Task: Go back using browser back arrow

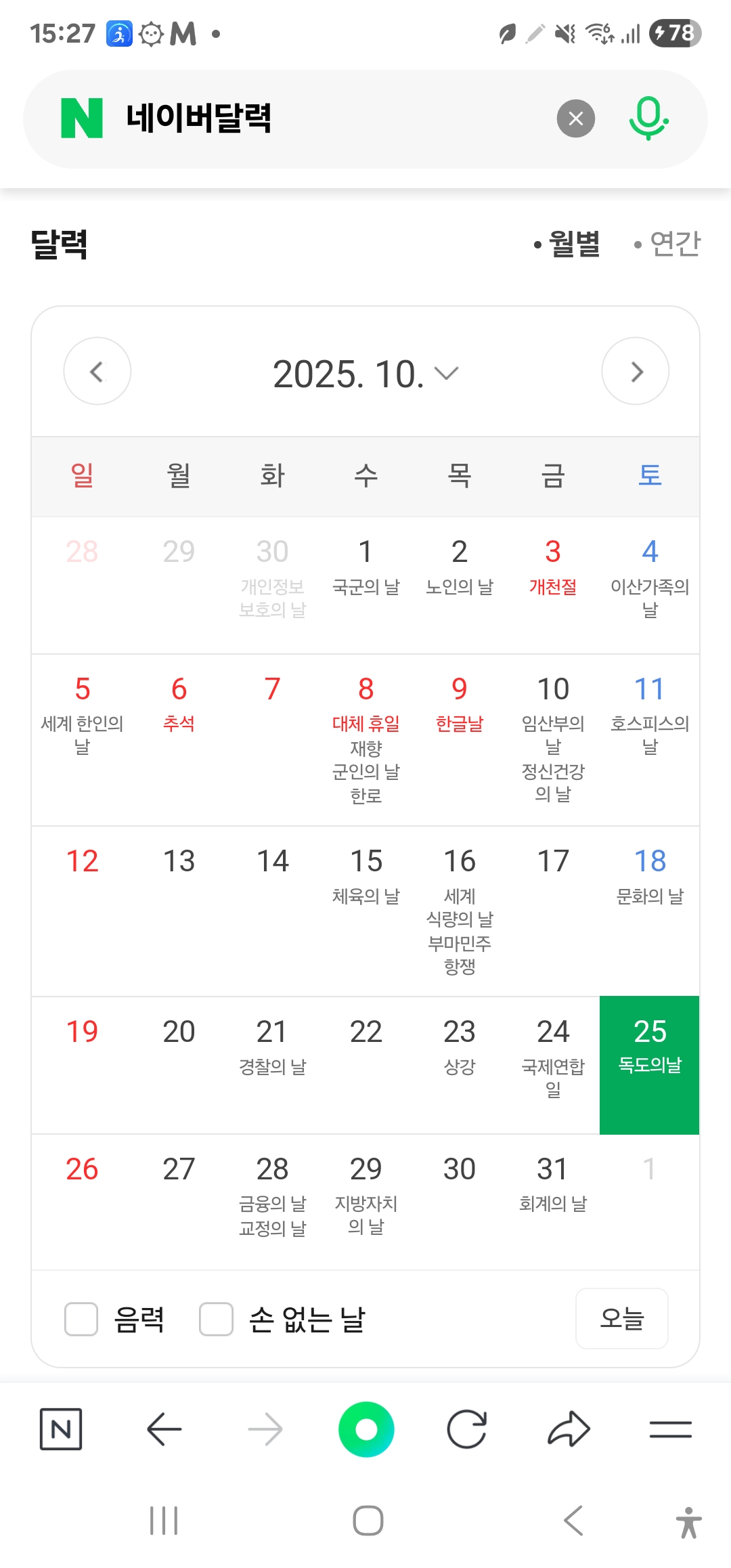Action: point(164,1429)
